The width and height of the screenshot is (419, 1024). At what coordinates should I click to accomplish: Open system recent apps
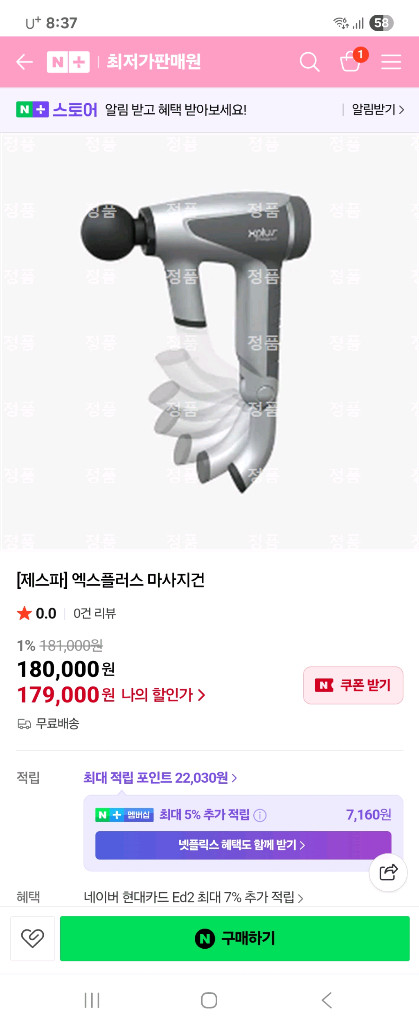[92, 999]
